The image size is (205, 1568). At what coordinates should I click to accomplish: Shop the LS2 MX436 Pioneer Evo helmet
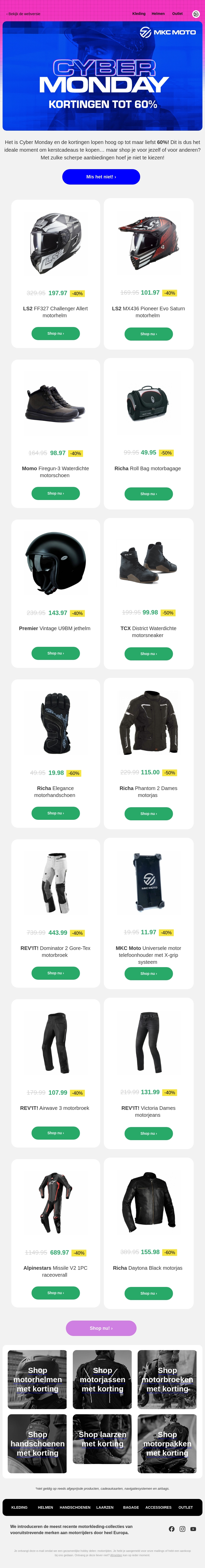pos(148,334)
